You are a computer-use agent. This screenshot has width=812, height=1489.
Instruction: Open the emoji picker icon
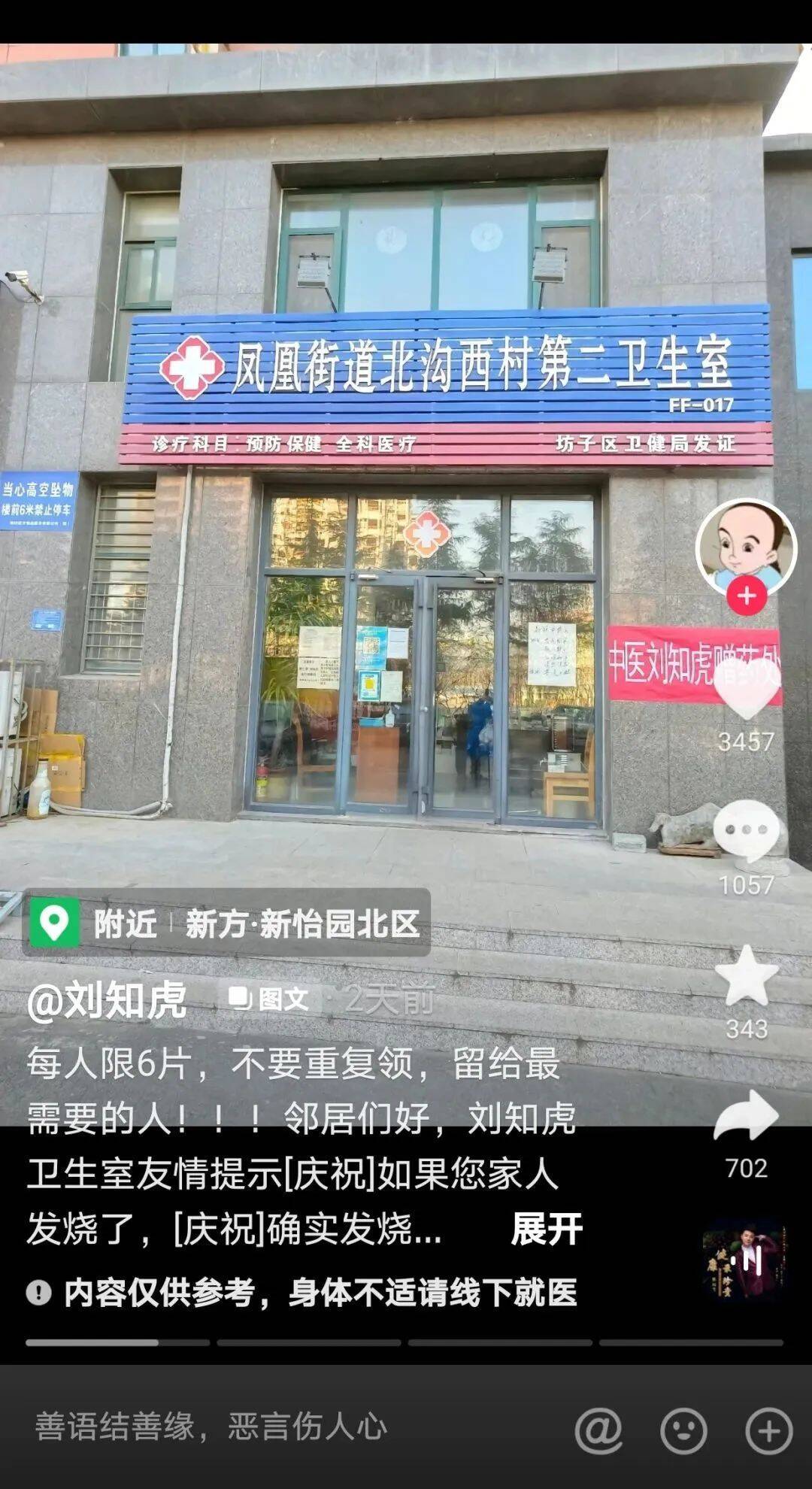tap(683, 1429)
